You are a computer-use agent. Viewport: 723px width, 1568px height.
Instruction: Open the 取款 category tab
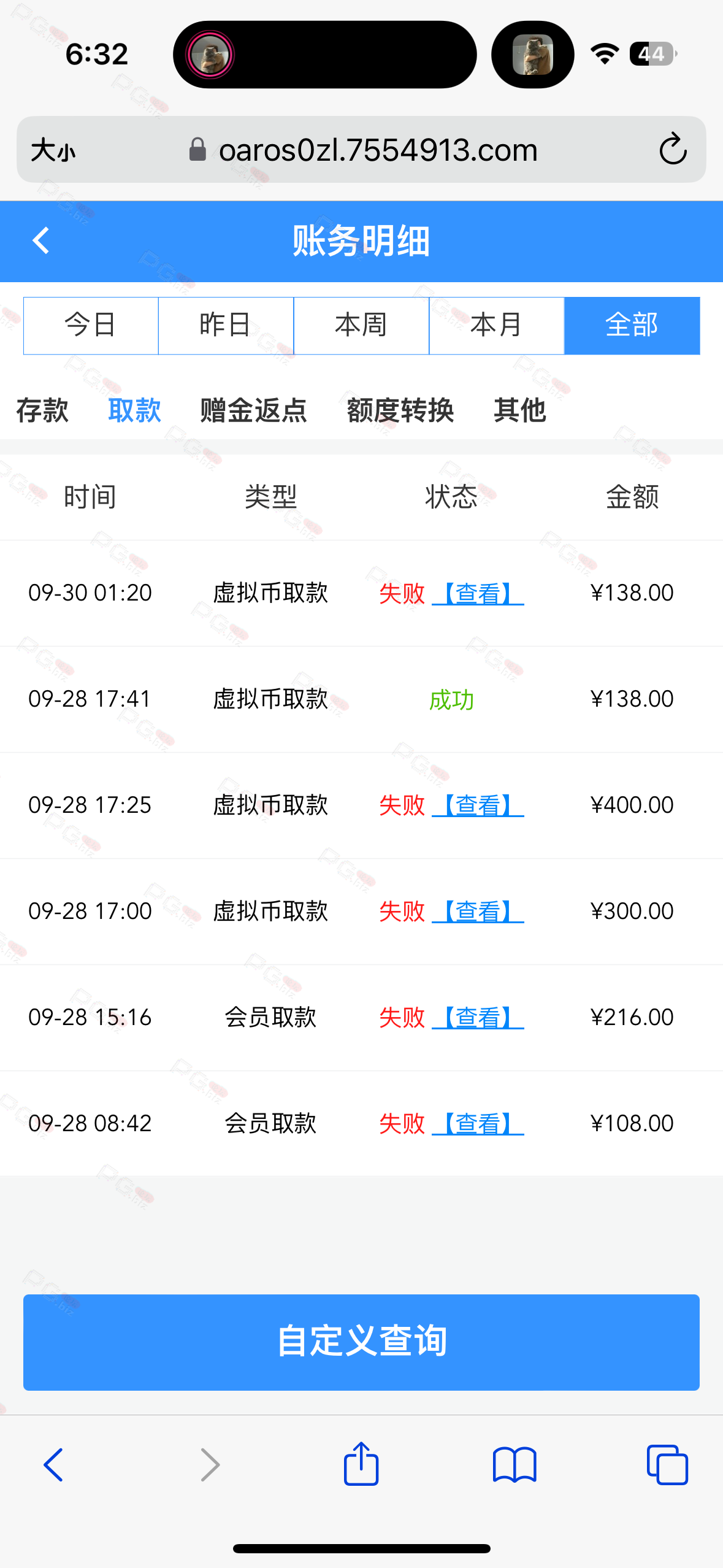click(134, 410)
